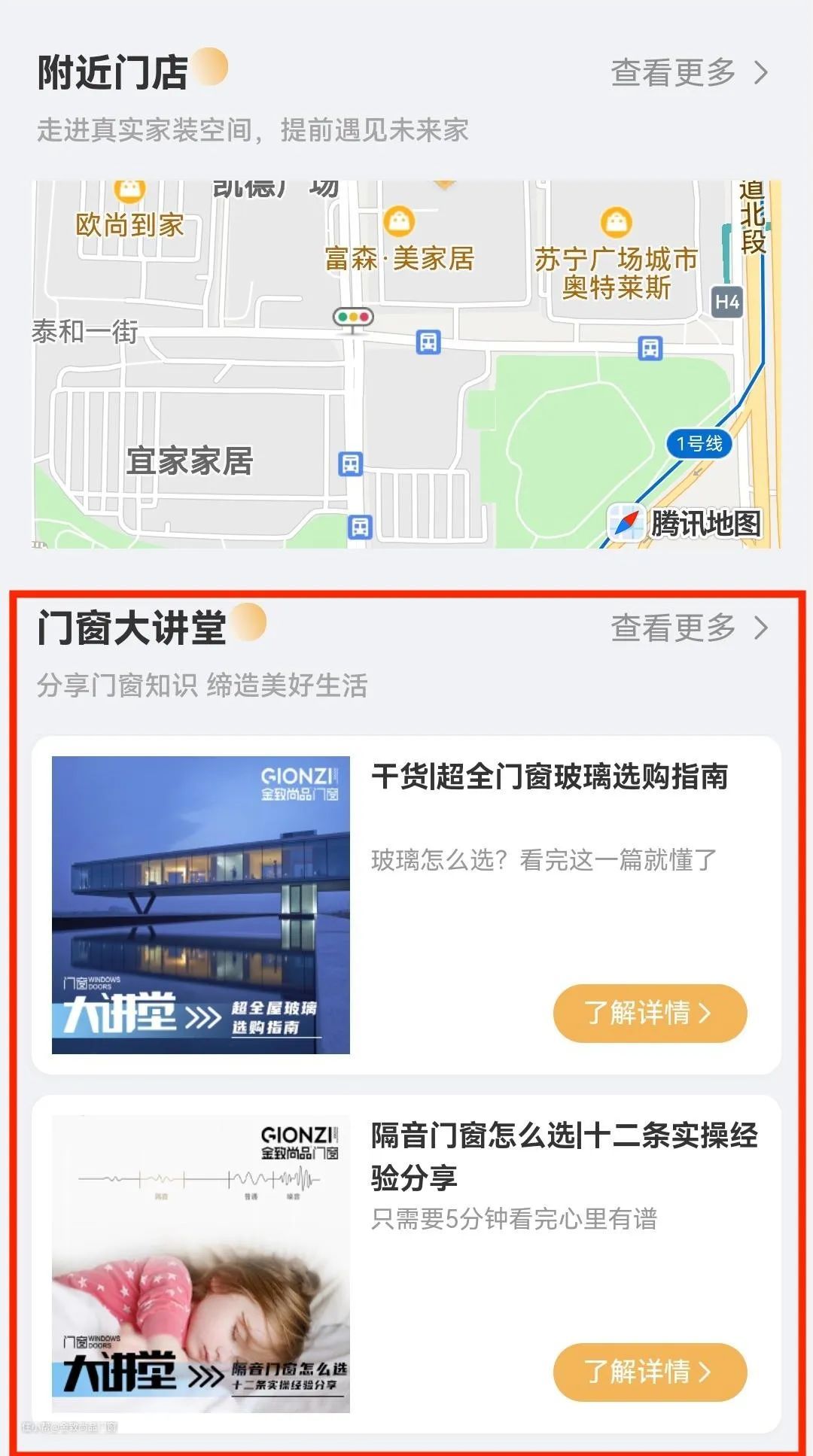This screenshot has height=1456, width=813.
Task: View more nearby stores (附近门店)
Action: click(688, 73)
